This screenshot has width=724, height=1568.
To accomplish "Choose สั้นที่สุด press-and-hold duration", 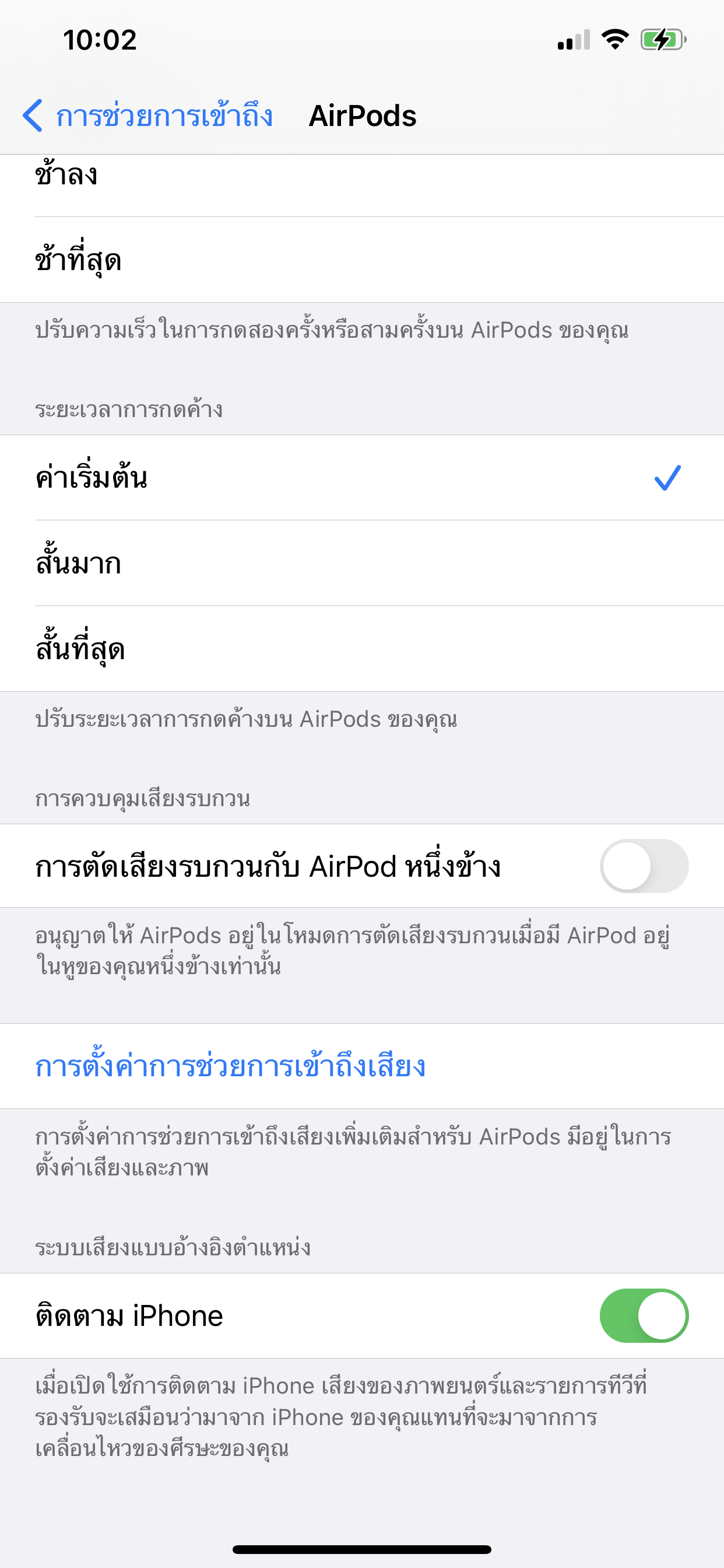I will 362,649.
